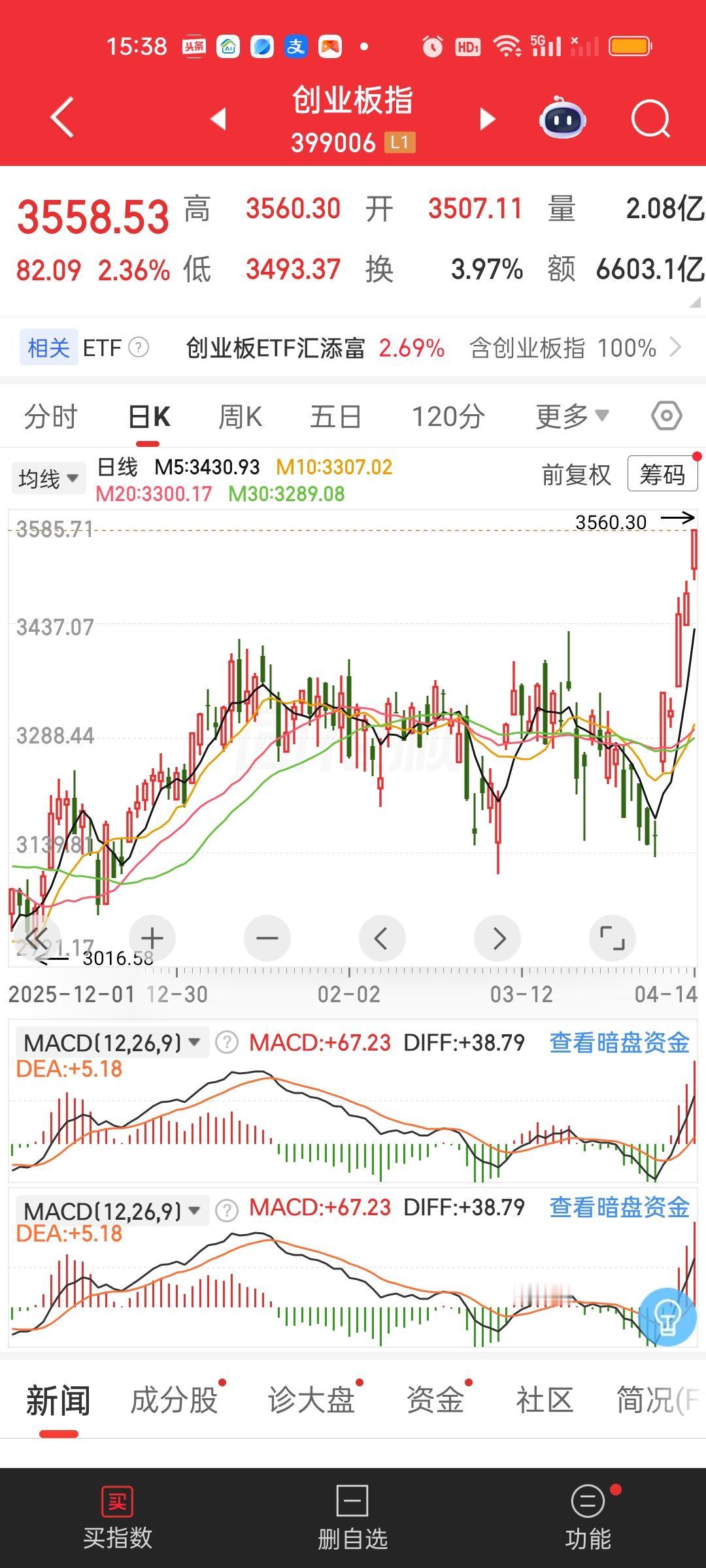Zoom into the chart with plus button

pos(152,937)
